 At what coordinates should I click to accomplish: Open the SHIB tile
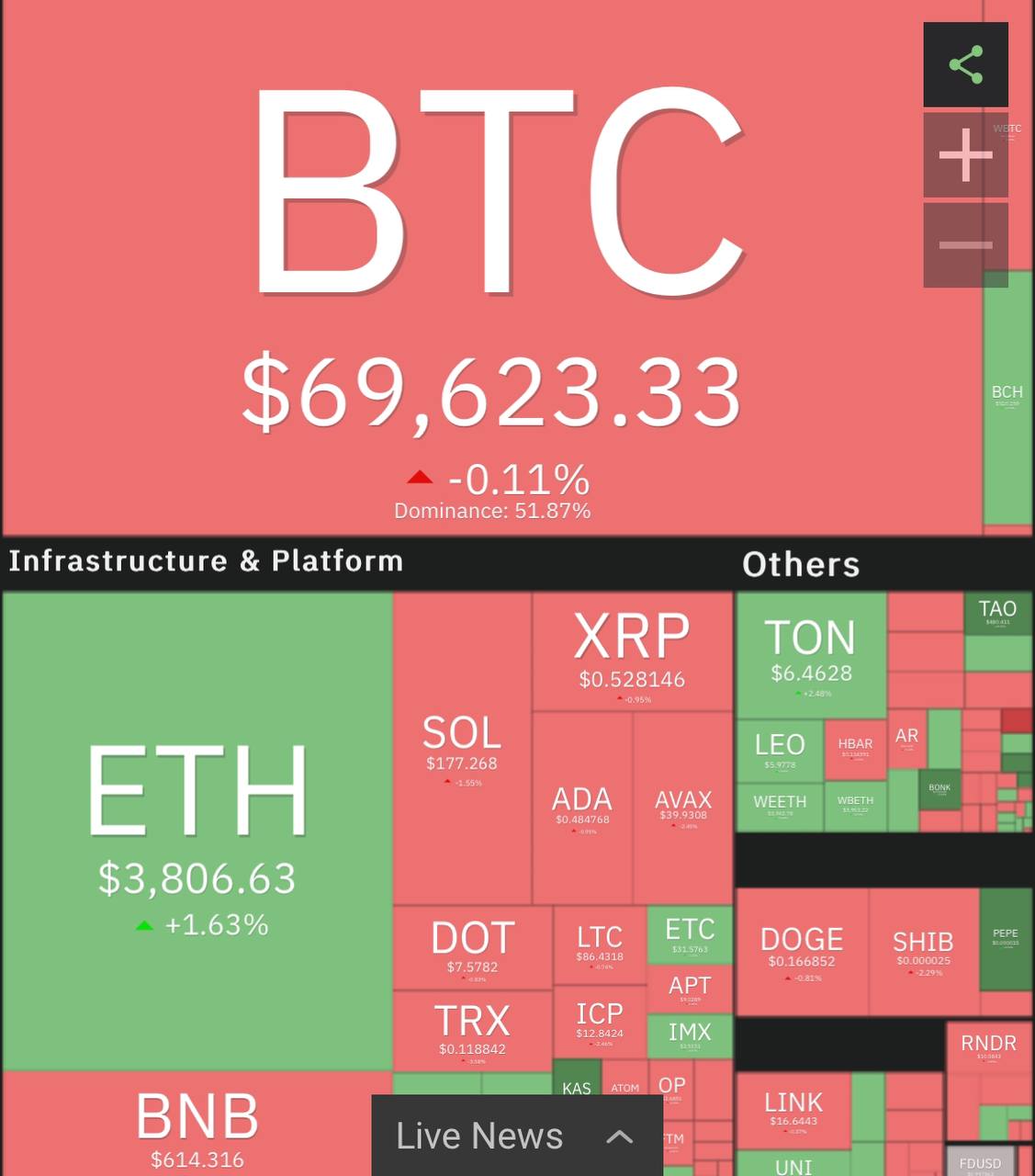tap(923, 951)
